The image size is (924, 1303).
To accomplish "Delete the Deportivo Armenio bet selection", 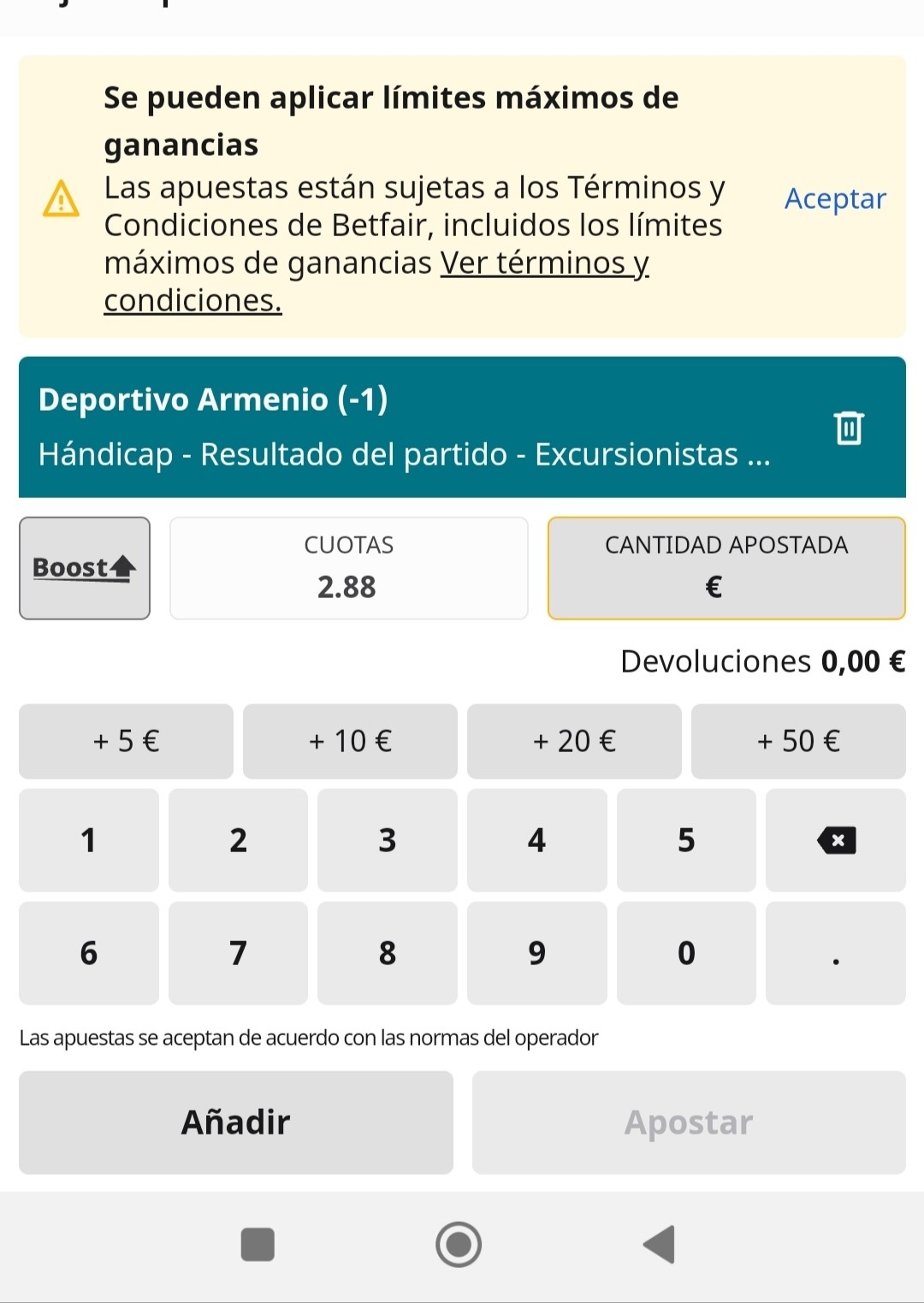I will 849,427.
